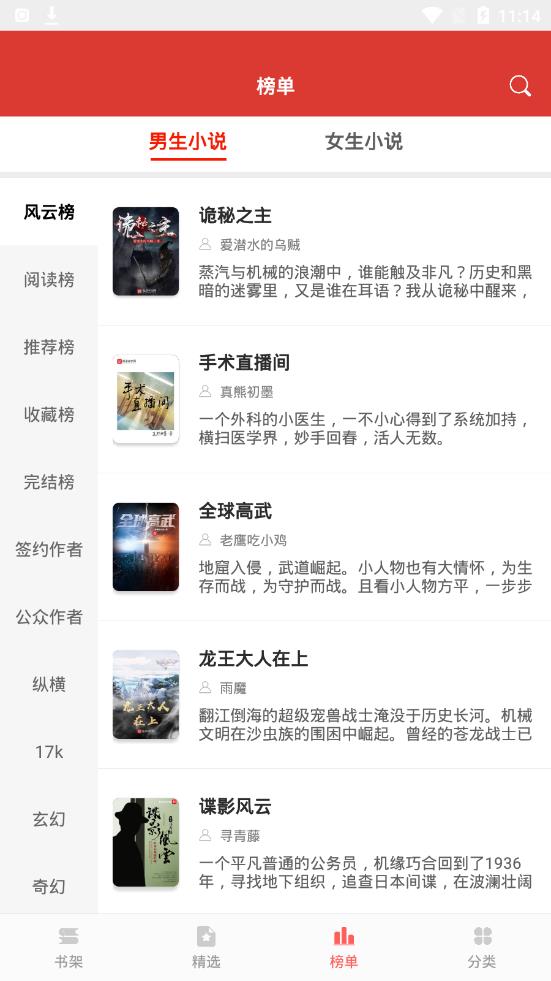This screenshot has height=981, width=551.
Task: Go to the 书架 bookshelf tab
Action: point(69,948)
